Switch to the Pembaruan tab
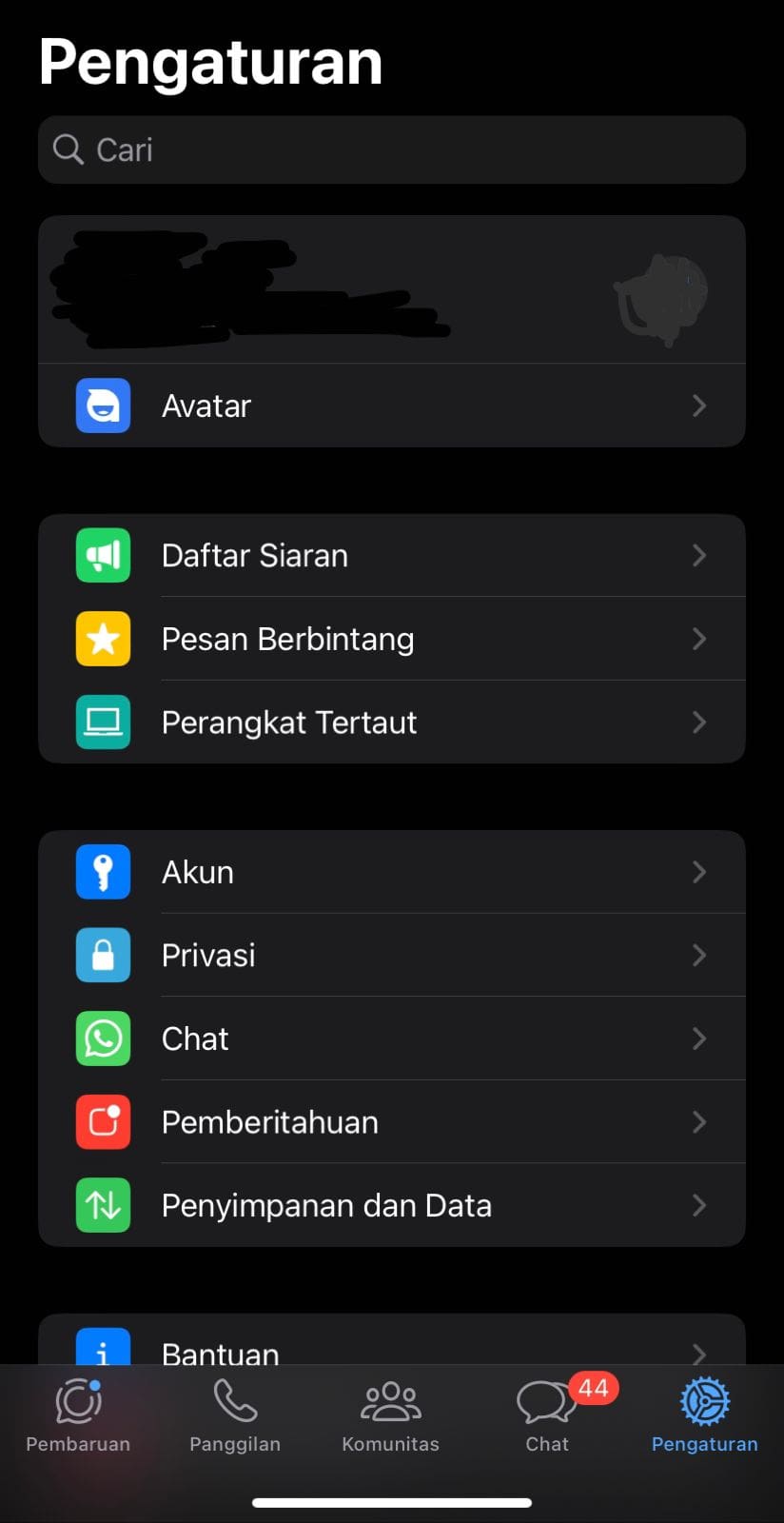Screen dimensions: 784x1523 pos(78,1415)
